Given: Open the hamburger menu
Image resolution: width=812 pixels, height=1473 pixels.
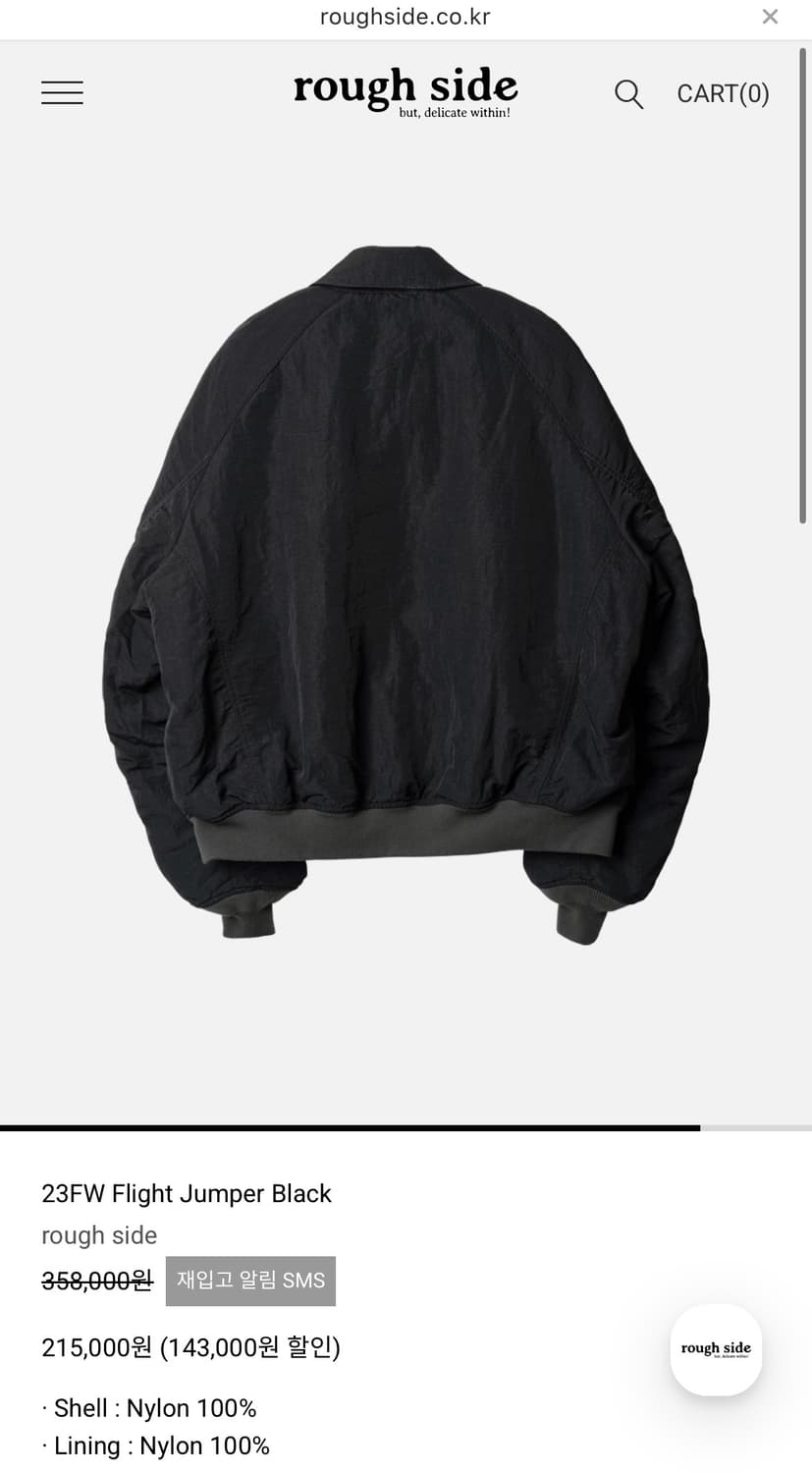Looking at the screenshot, I should click(62, 93).
